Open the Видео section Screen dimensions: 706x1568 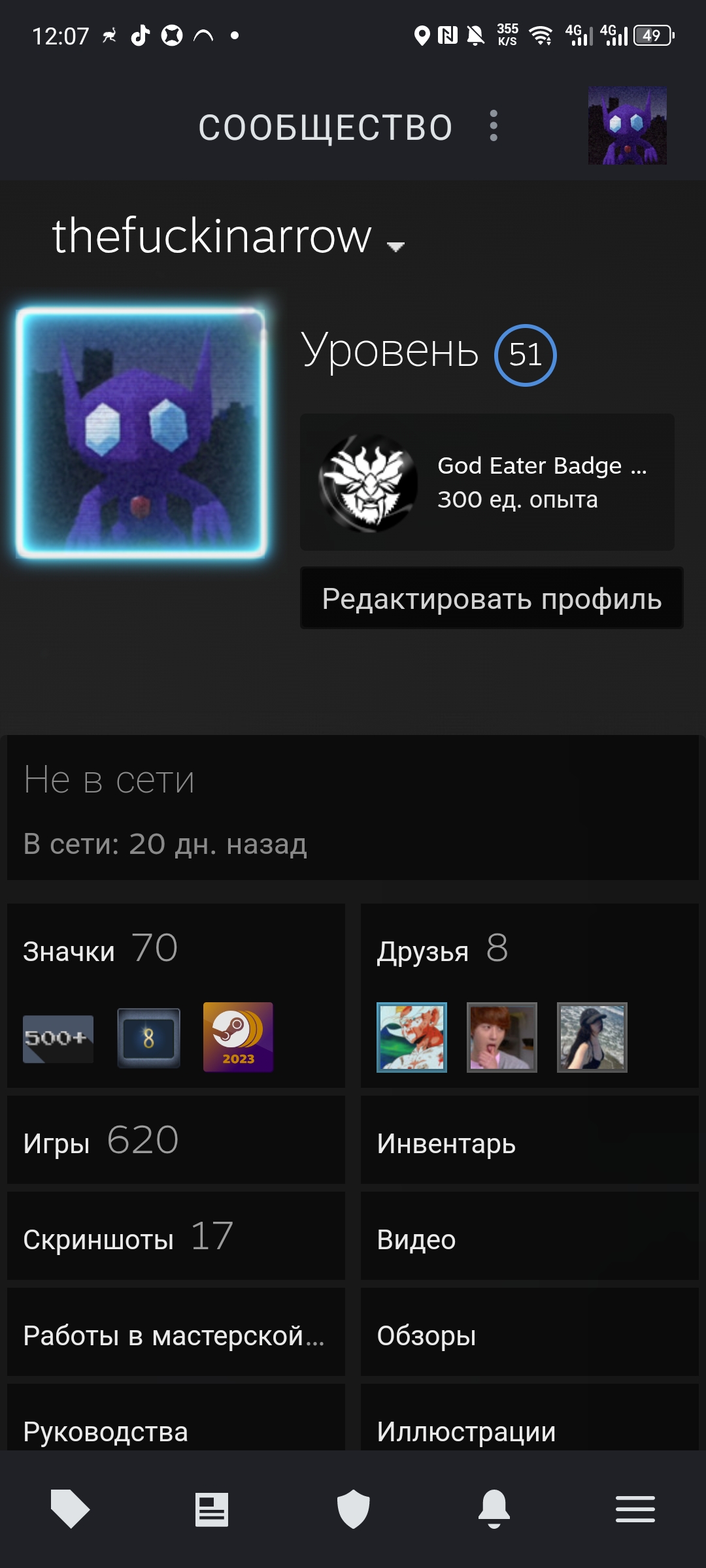(529, 1236)
